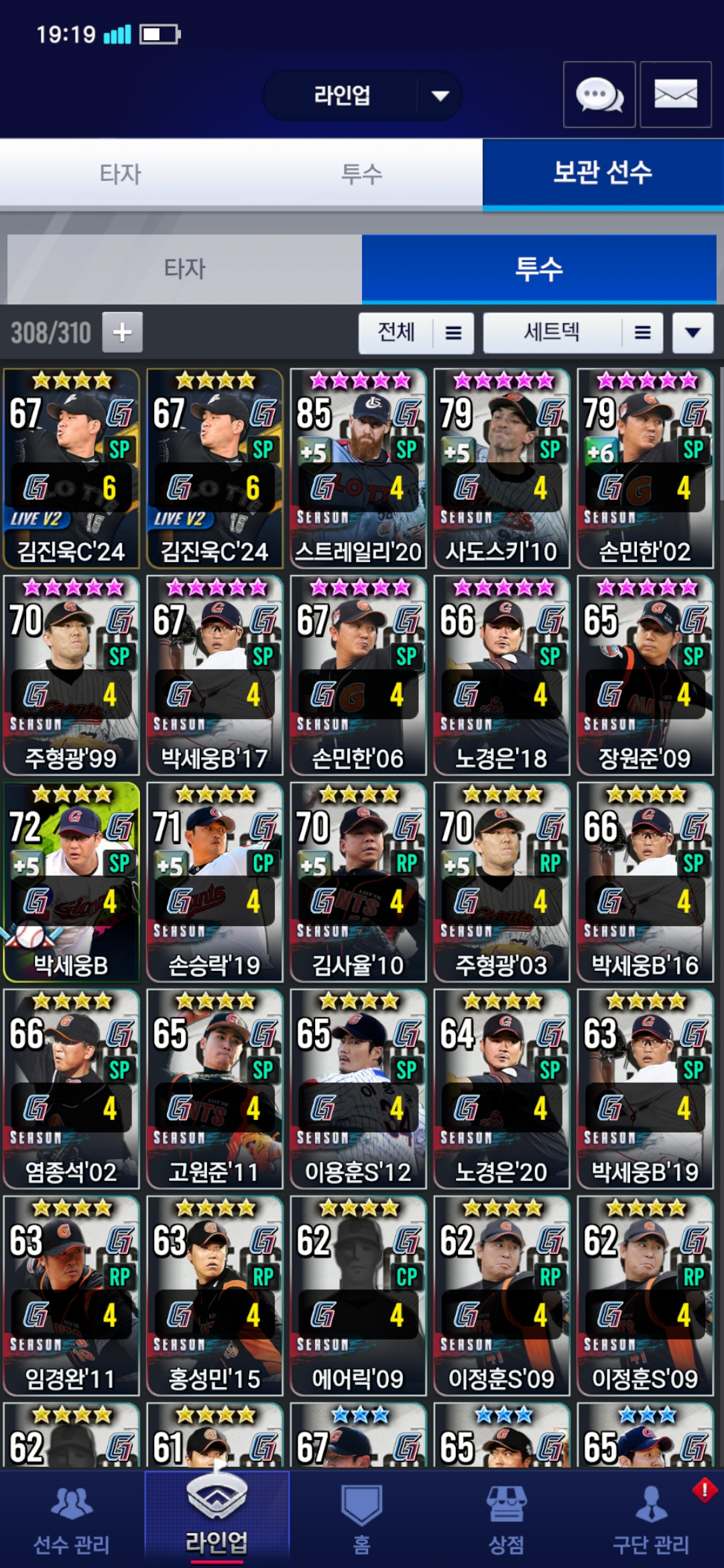Switch to the top 투수 tab

click(x=361, y=174)
